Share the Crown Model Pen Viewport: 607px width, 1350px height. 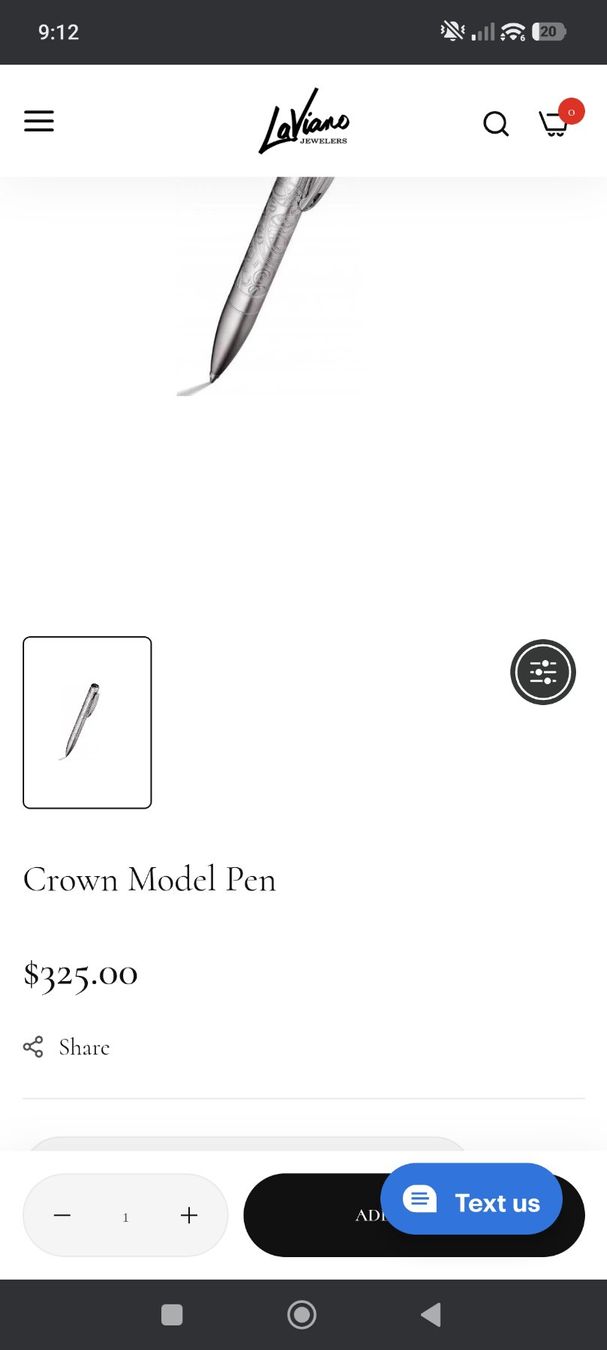click(x=66, y=1047)
